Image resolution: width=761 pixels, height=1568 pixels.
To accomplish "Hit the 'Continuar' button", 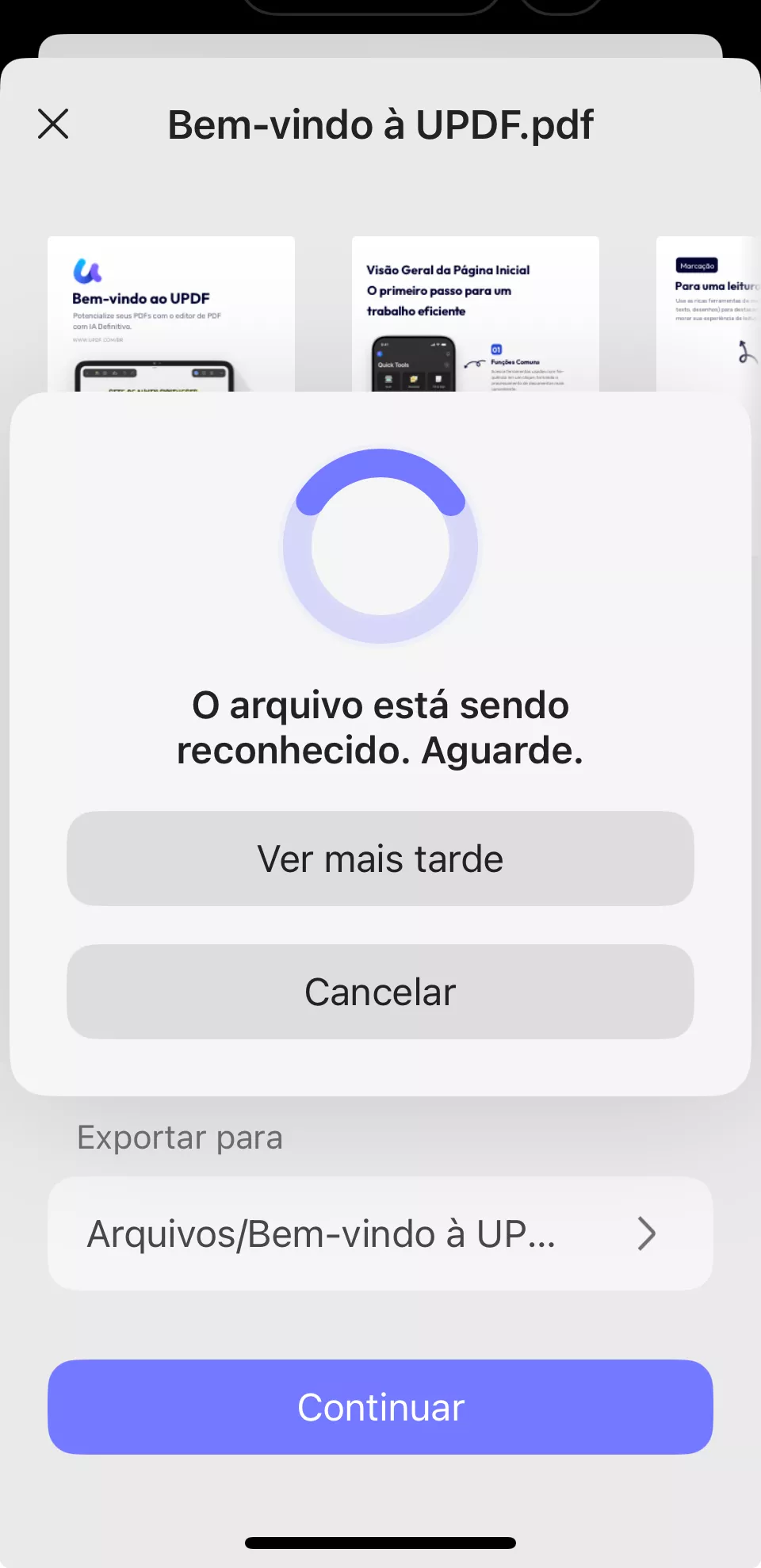I will pyautogui.click(x=379, y=1407).
